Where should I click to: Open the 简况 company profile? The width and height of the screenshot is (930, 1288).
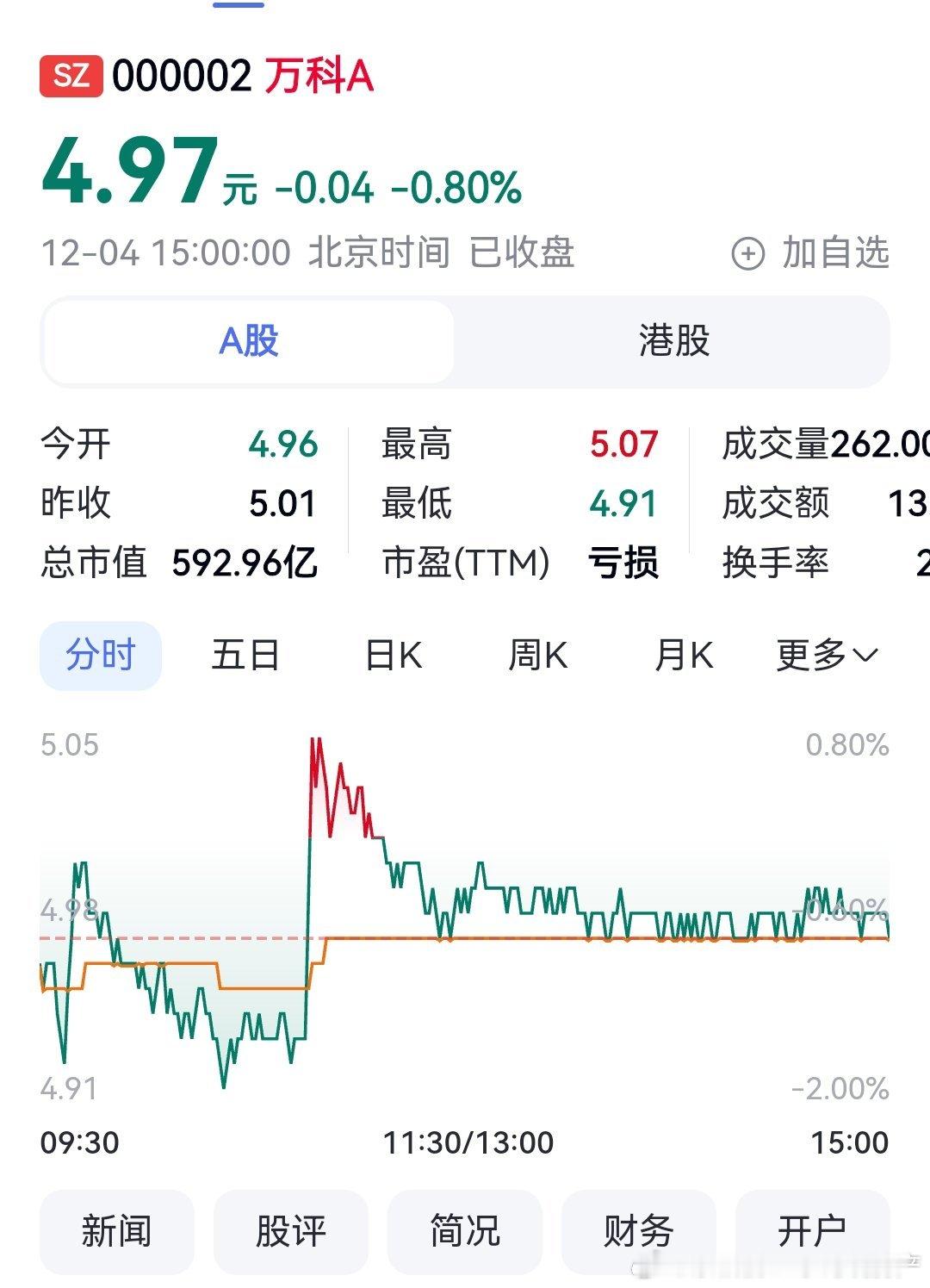464,1232
